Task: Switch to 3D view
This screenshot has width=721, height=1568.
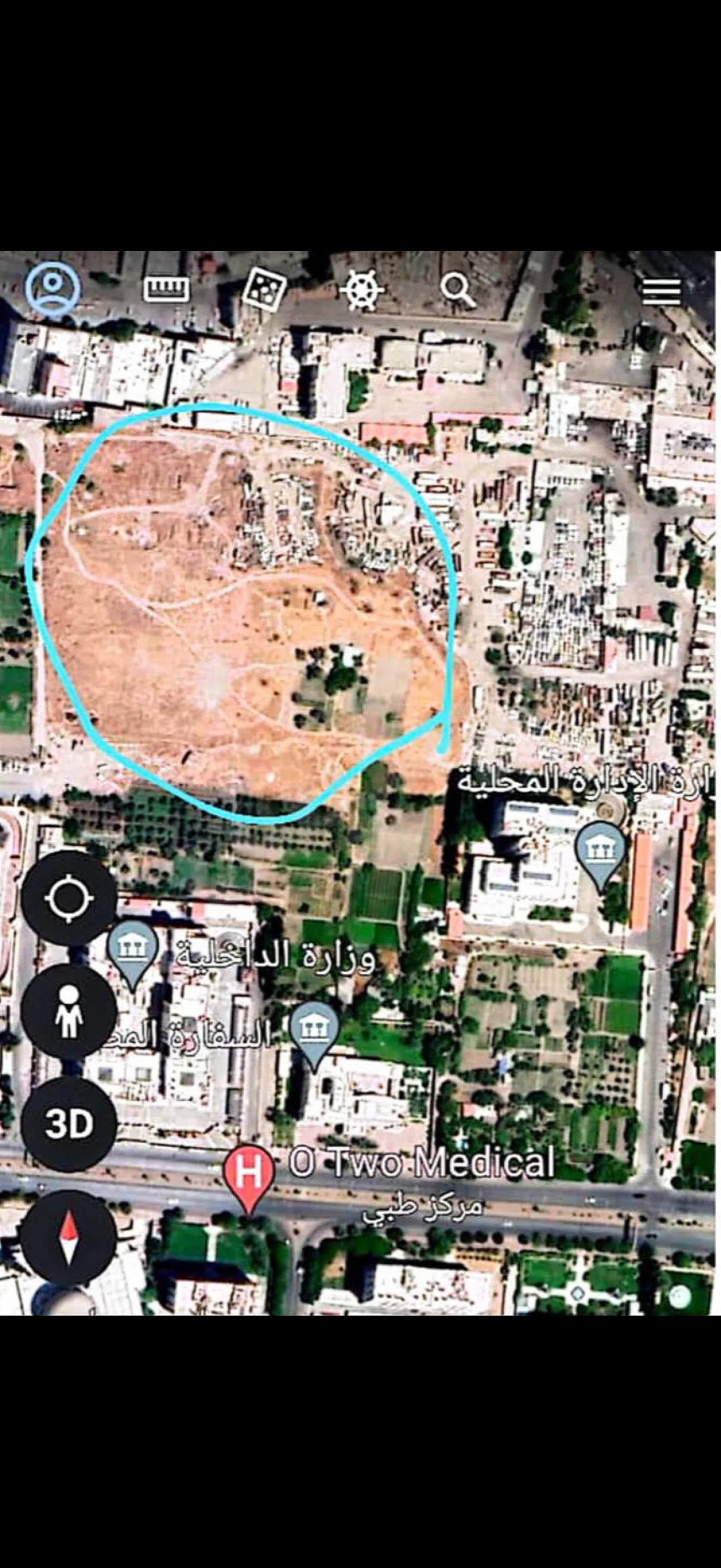Action: click(x=69, y=1124)
